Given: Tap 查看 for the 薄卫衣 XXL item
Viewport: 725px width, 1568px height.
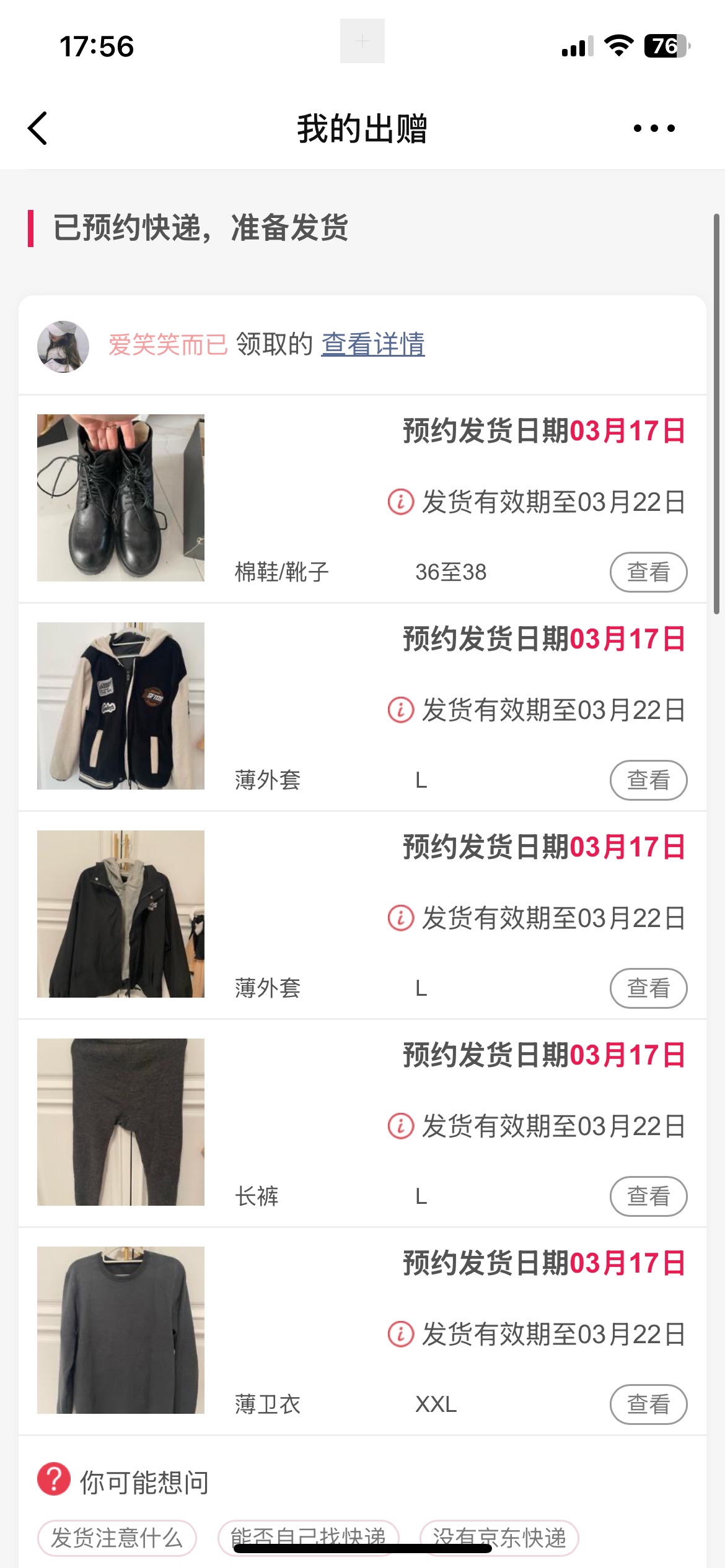Looking at the screenshot, I should click(648, 1404).
